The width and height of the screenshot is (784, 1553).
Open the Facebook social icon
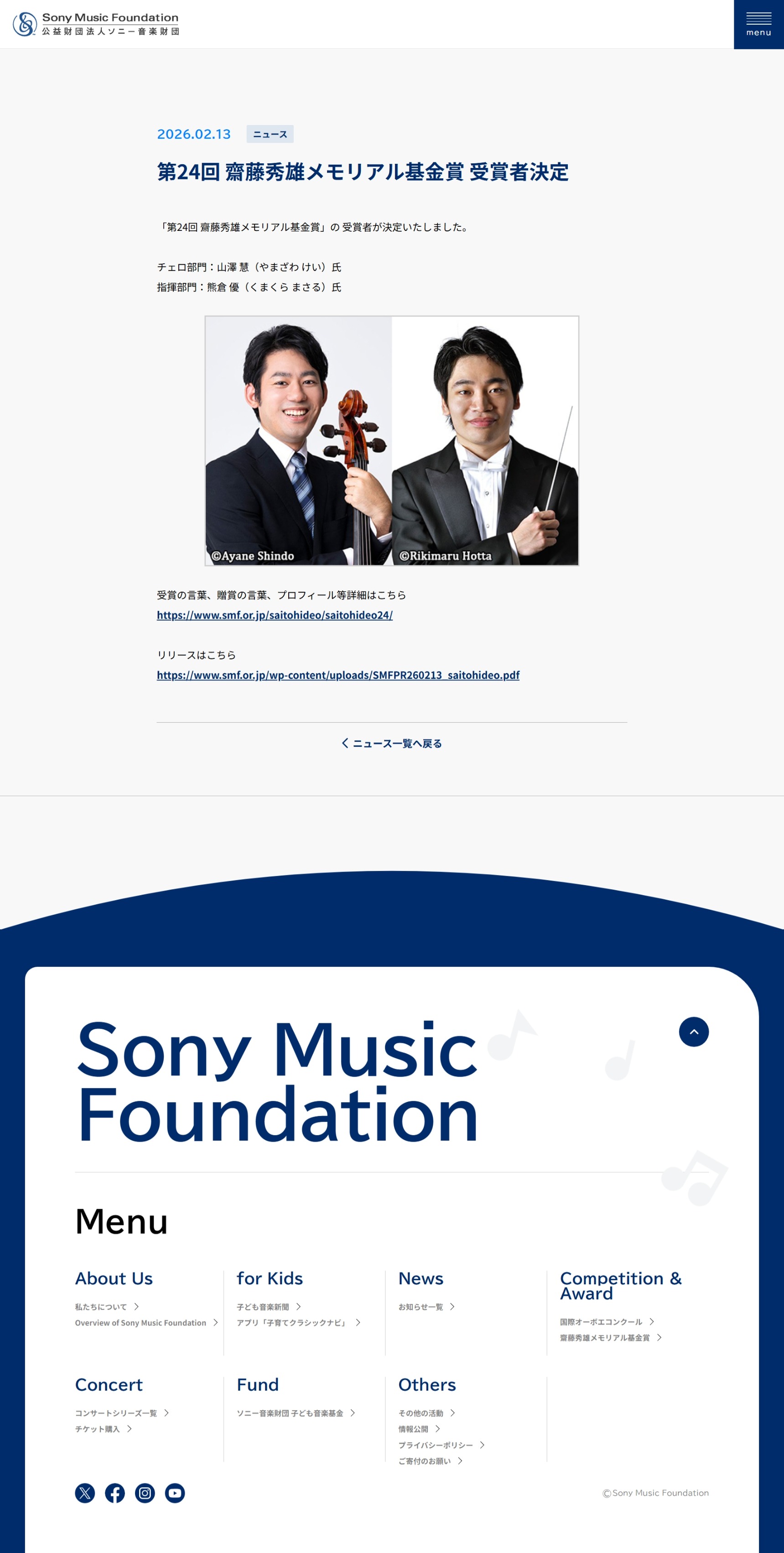115,1493
